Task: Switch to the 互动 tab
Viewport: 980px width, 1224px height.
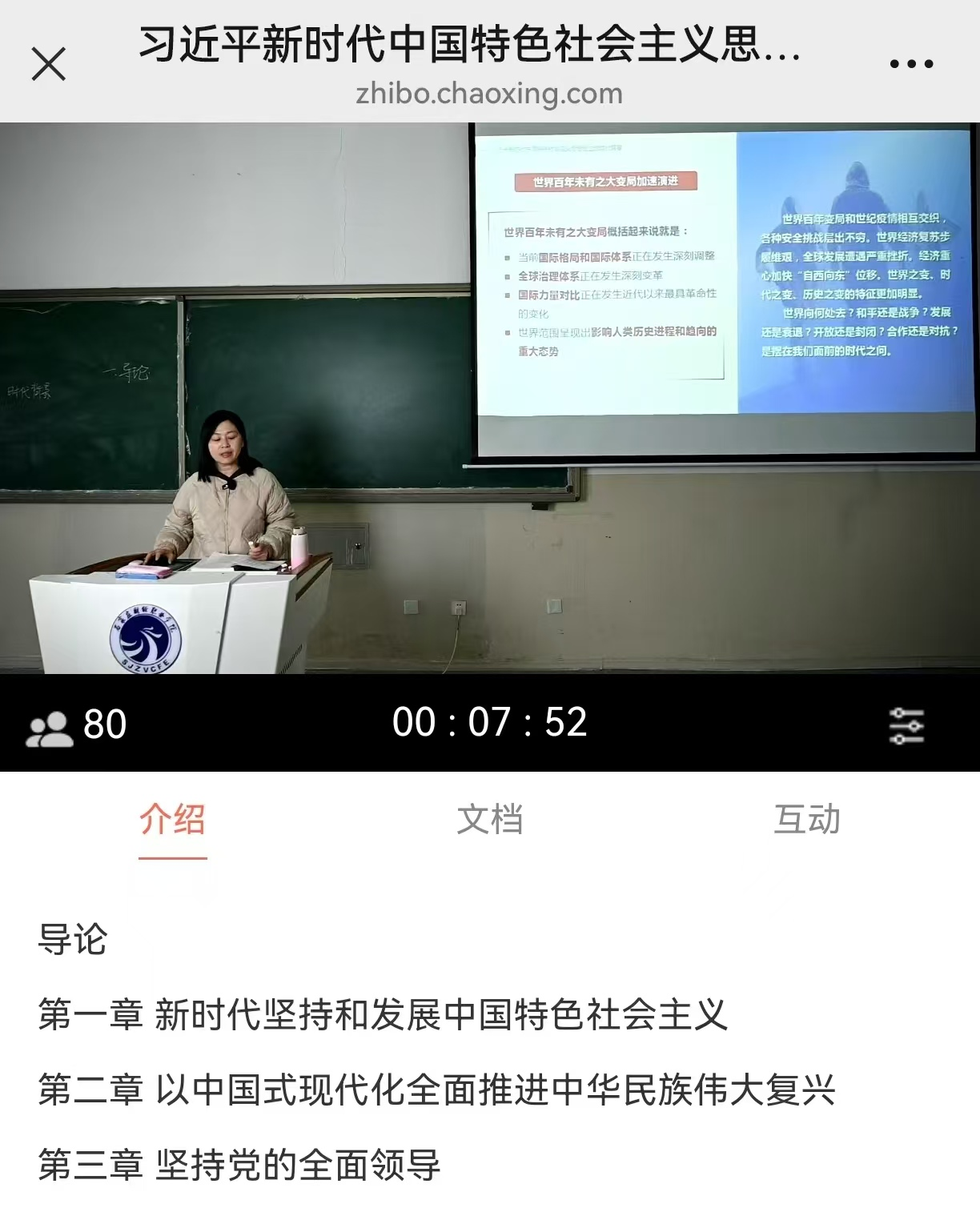Action: [806, 820]
